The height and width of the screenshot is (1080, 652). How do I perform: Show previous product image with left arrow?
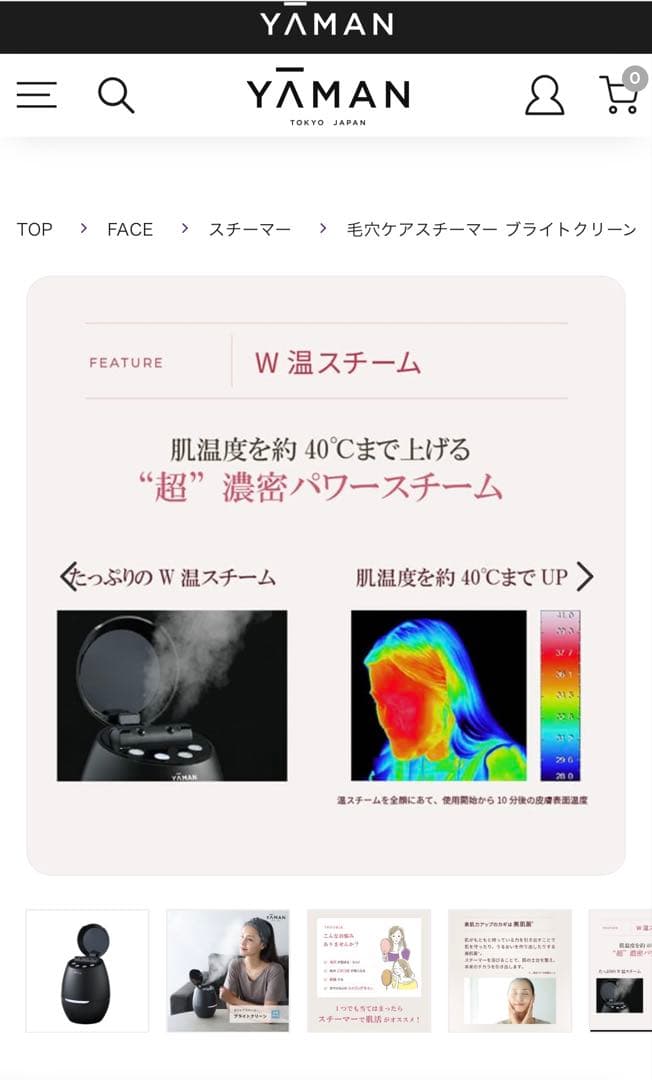pyautogui.click(x=68, y=576)
